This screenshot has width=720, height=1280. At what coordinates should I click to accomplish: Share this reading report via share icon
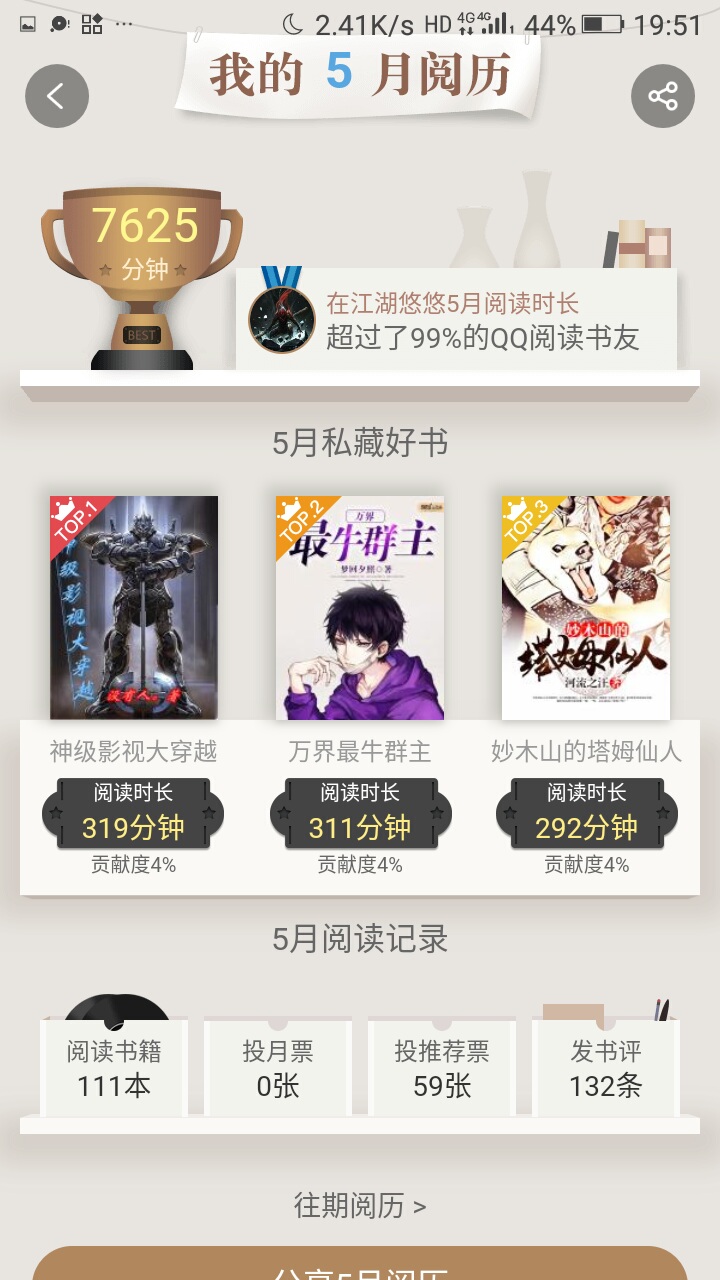662,96
